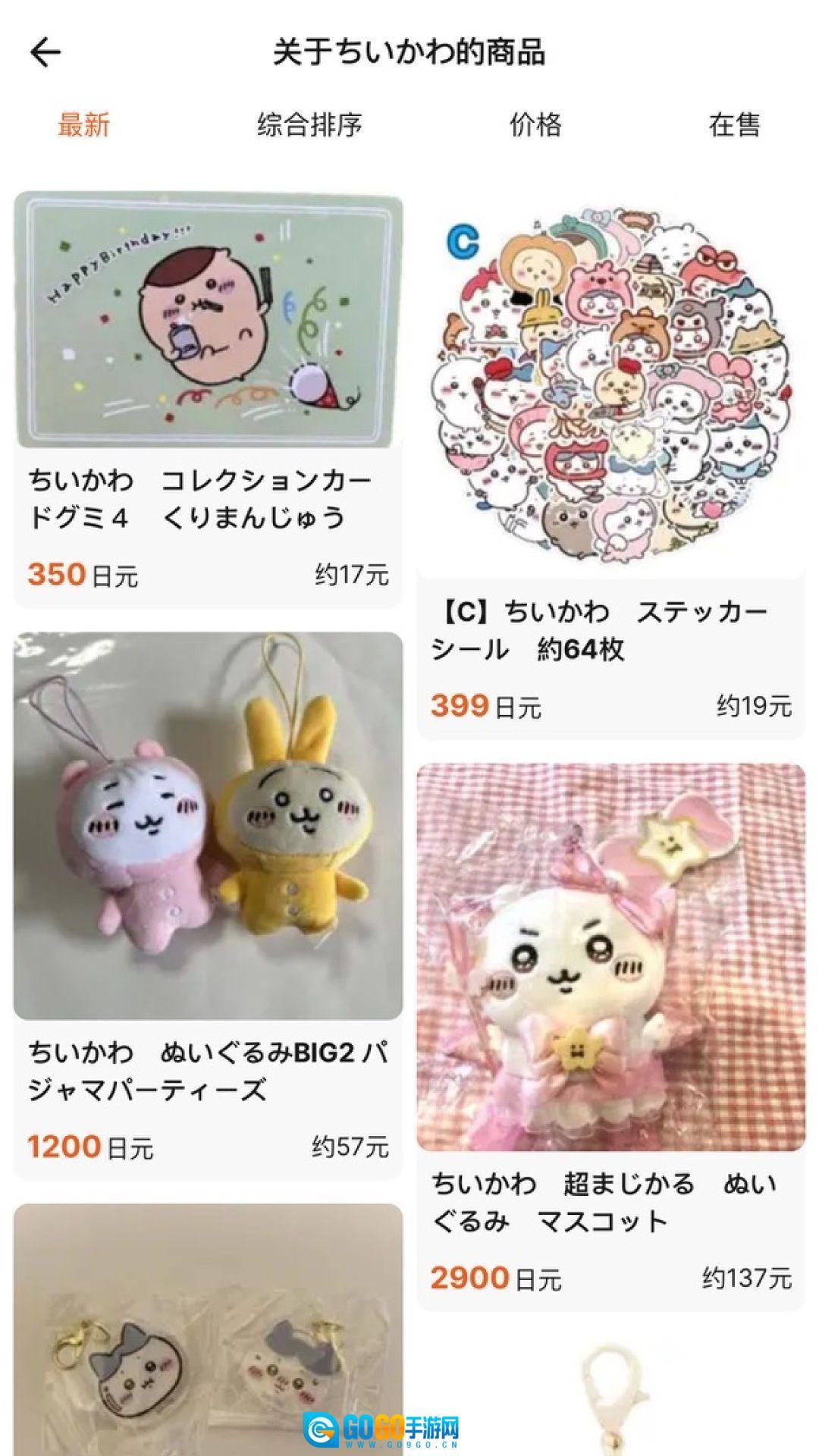Open the two acrylic keychains product image

(208, 1335)
